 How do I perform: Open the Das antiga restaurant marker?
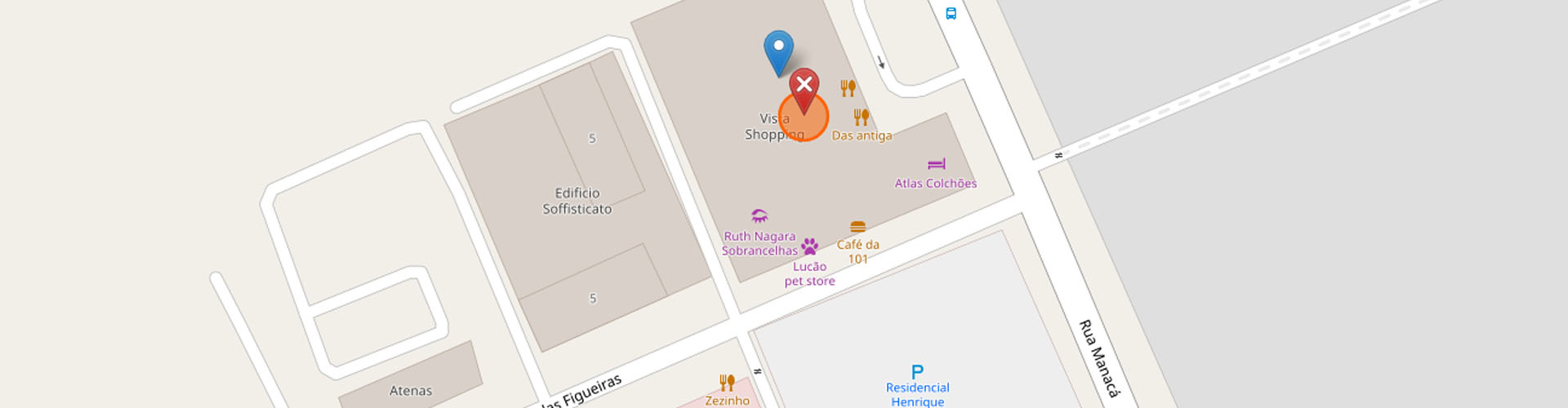862,118
